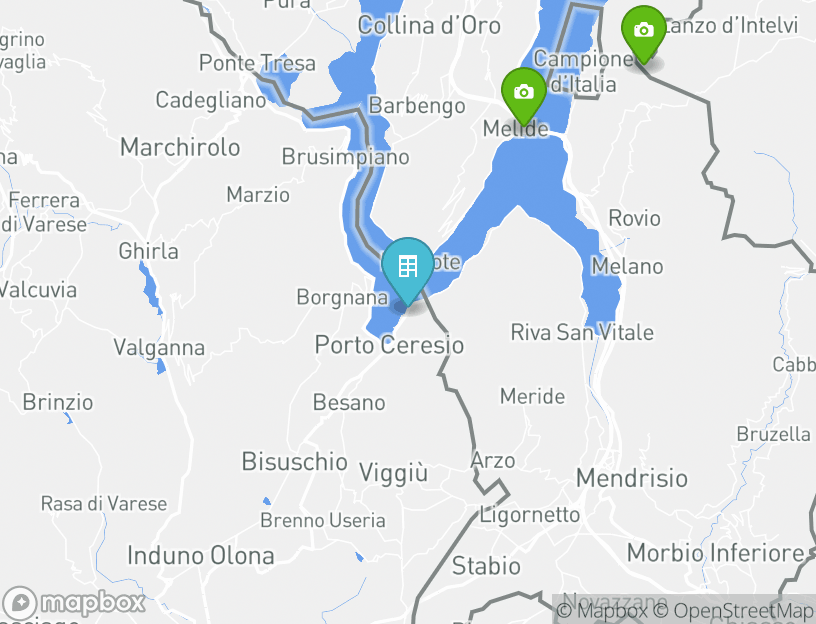Open the green camera marker at Melide
The width and height of the screenshot is (816, 624).
tap(522, 93)
